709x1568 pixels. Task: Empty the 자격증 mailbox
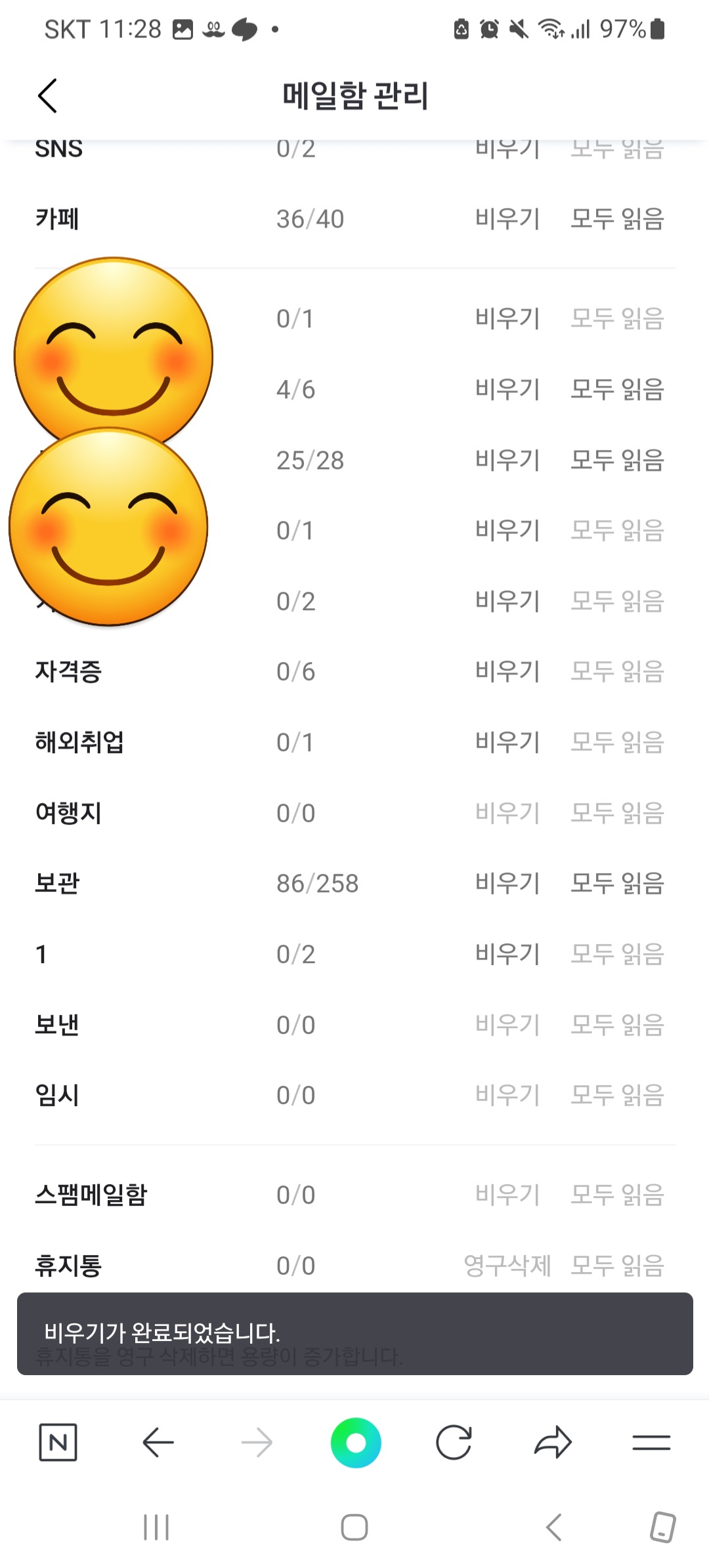tap(507, 671)
